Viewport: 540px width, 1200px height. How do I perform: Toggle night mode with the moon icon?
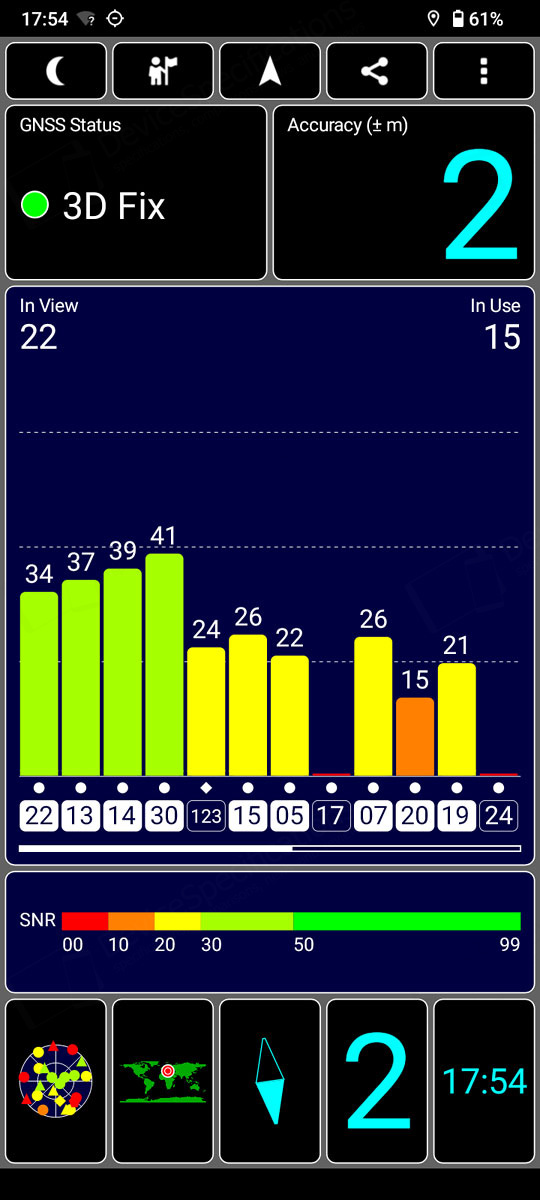(x=56, y=71)
